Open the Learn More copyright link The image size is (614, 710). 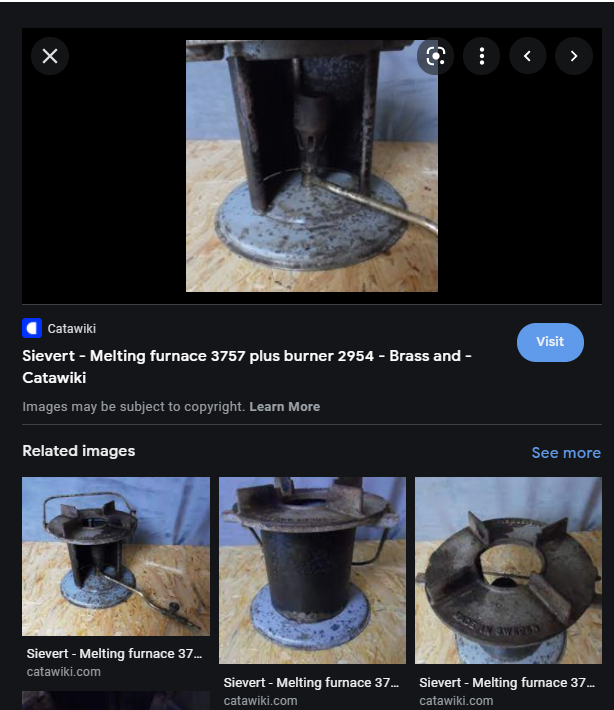pos(284,407)
